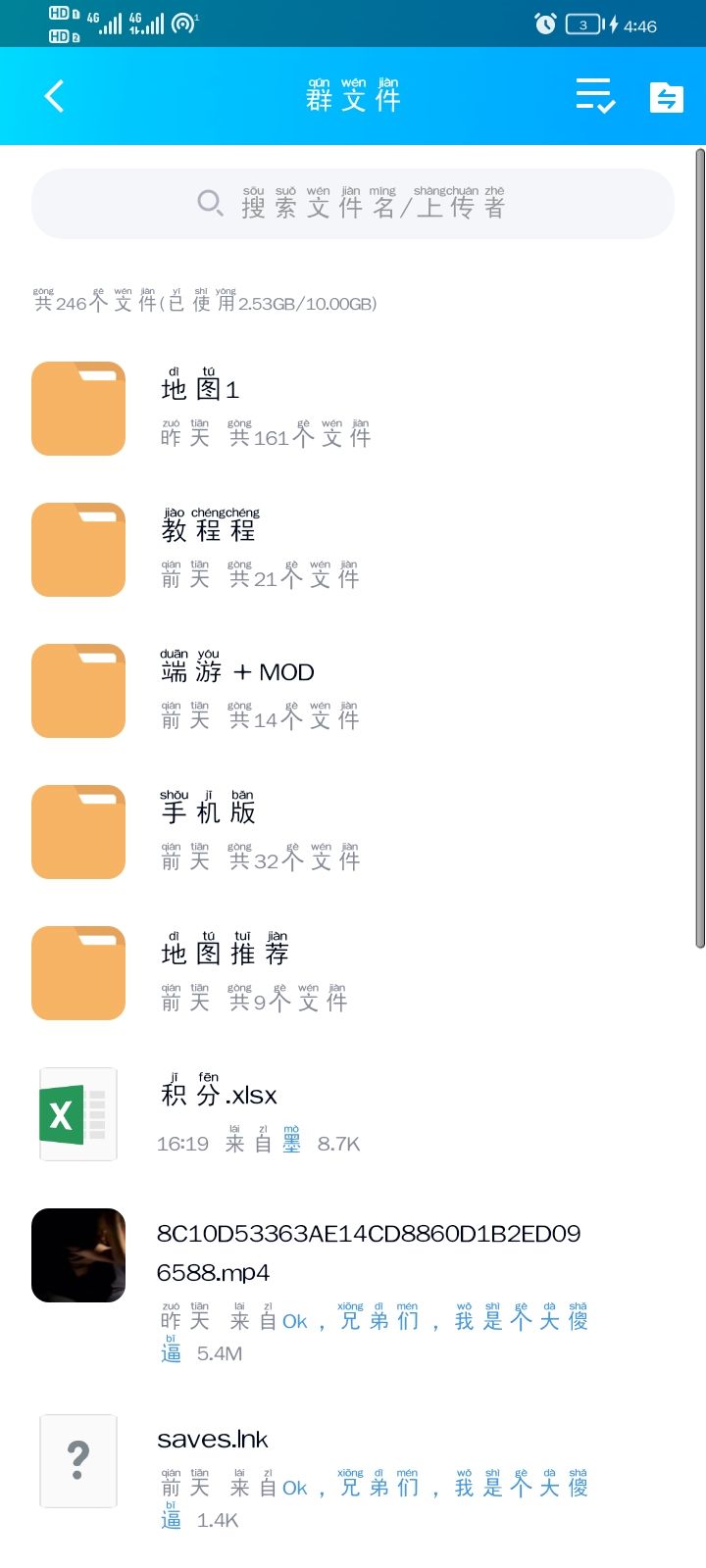Tap the magnifier icon in the search bar
The image size is (706, 1568).
(x=210, y=204)
